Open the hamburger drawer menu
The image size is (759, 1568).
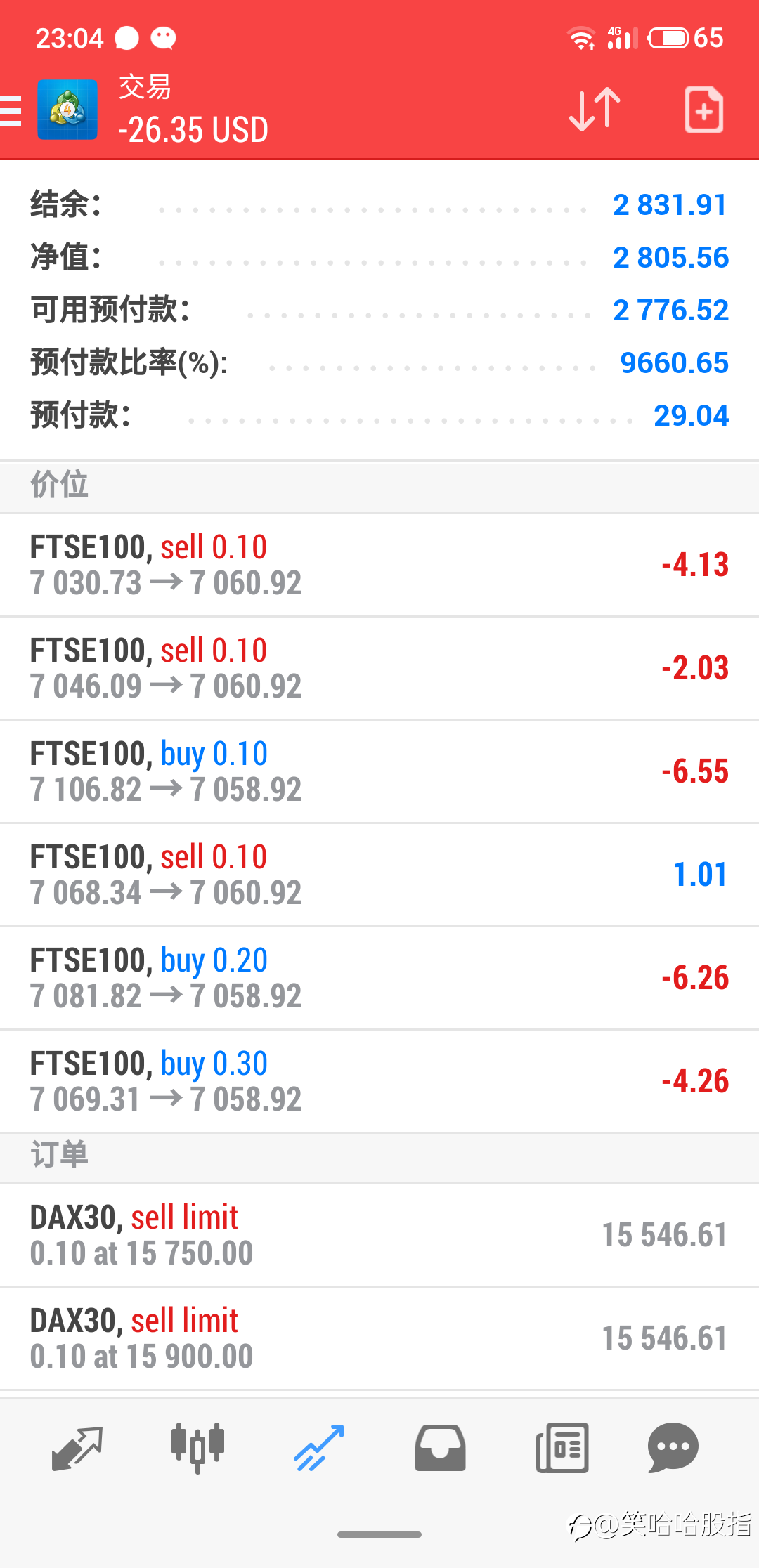pos(11,111)
